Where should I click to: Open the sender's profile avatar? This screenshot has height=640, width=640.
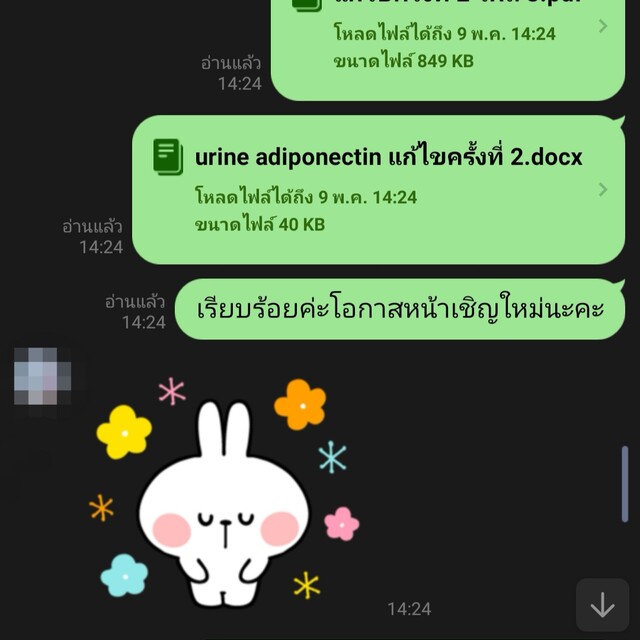pyautogui.click(x=42, y=376)
